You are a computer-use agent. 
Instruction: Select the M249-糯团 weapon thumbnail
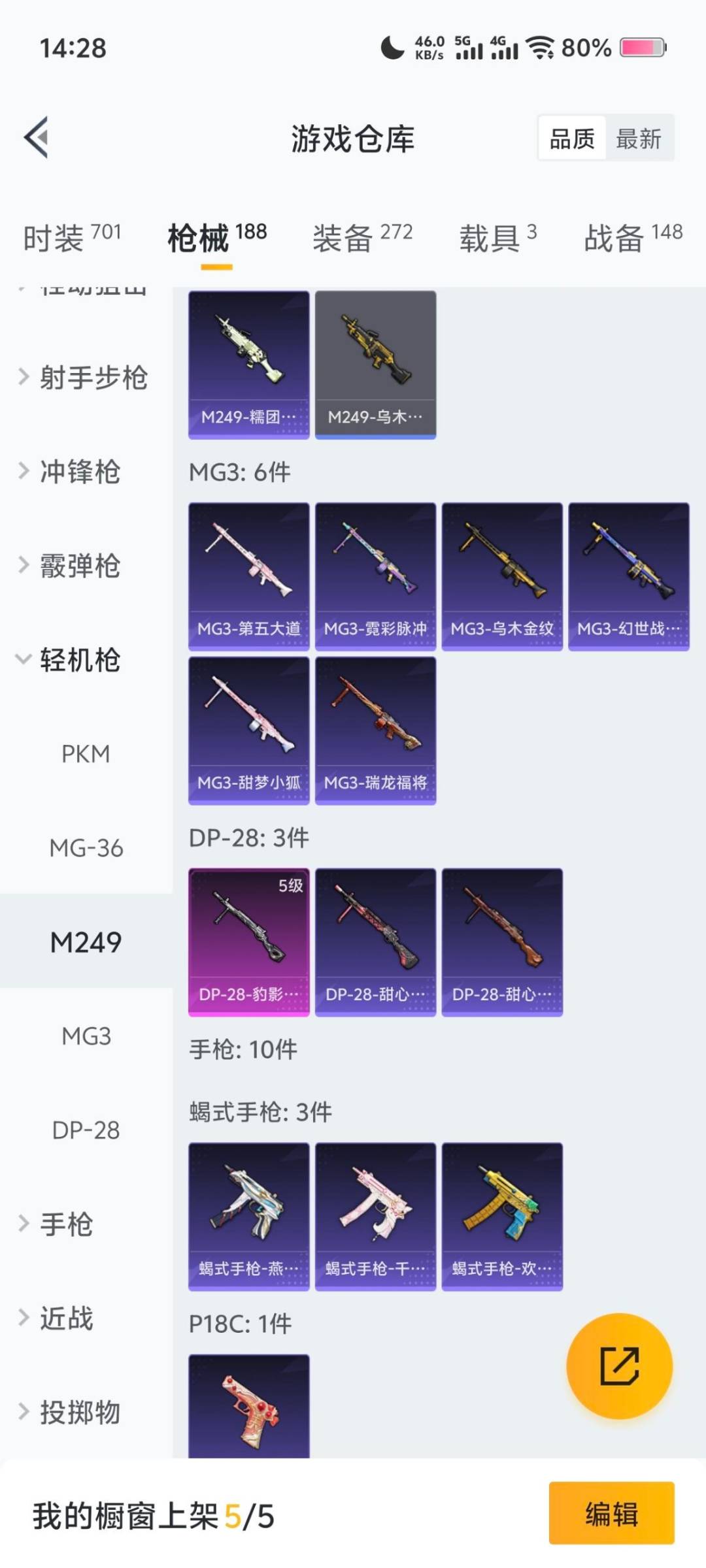[248, 363]
